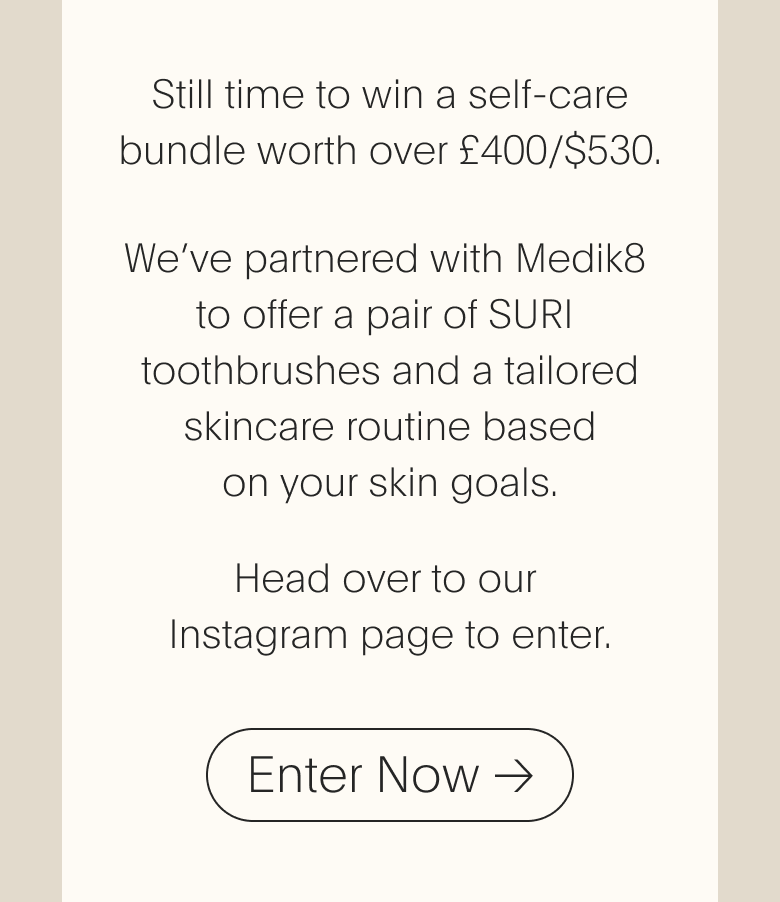Tap the Enter Now button
Image resolution: width=780 pixels, height=902 pixels.
pos(389,775)
